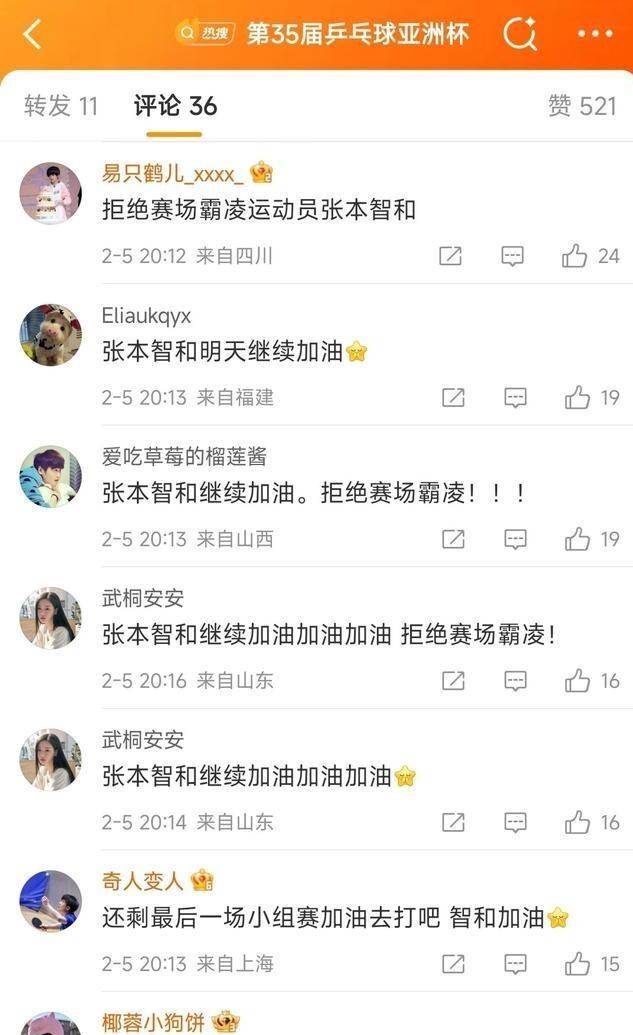Like 爱吃草莓的榴莲酱's comment

(x=577, y=540)
